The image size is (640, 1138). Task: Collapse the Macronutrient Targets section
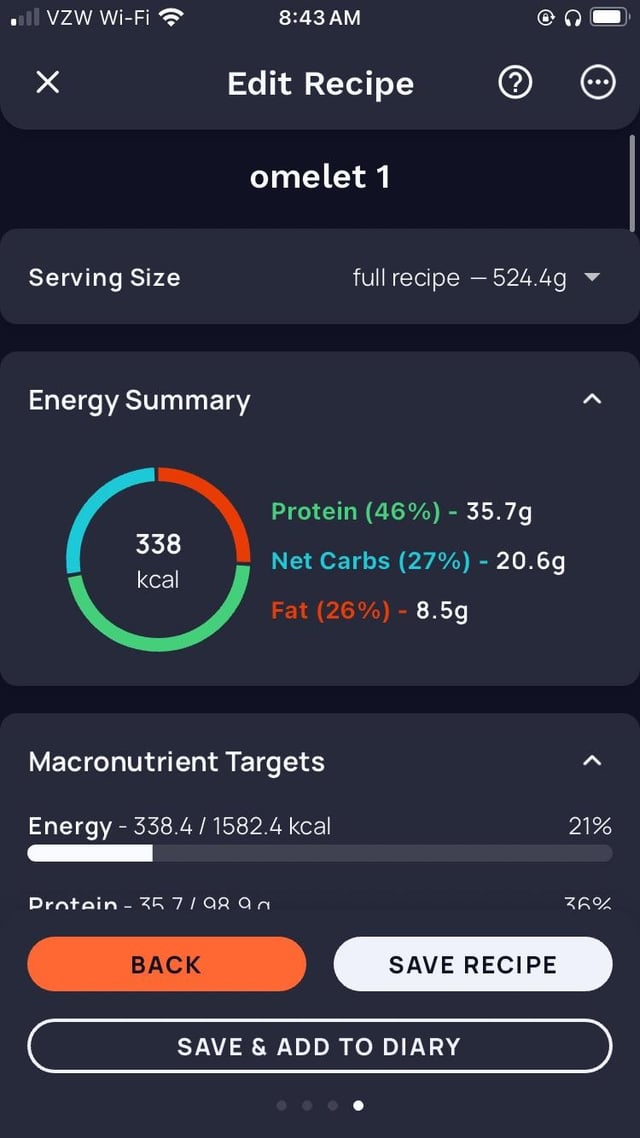click(593, 761)
